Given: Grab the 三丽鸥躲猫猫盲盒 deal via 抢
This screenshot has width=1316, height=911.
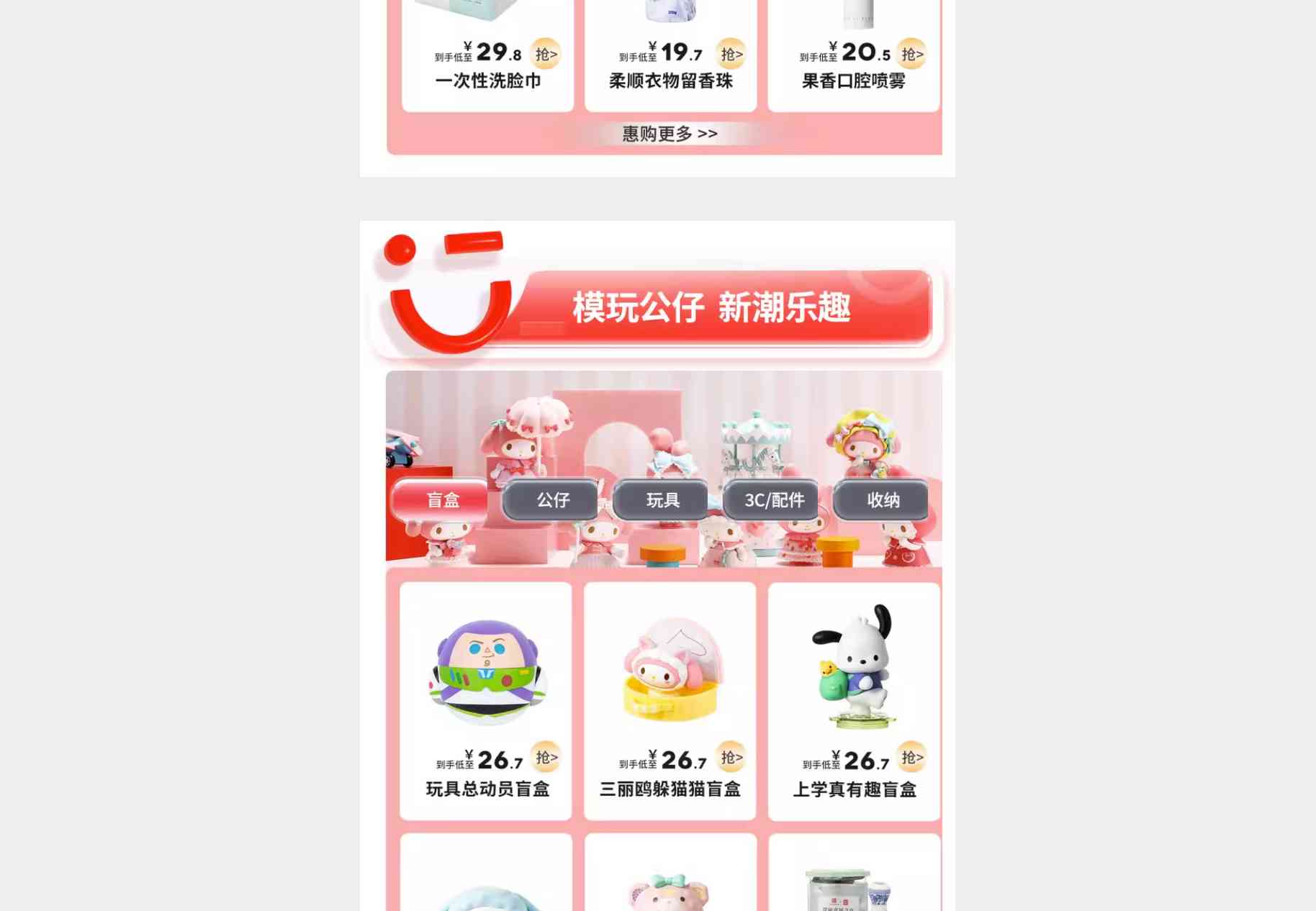Looking at the screenshot, I should click(731, 757).
